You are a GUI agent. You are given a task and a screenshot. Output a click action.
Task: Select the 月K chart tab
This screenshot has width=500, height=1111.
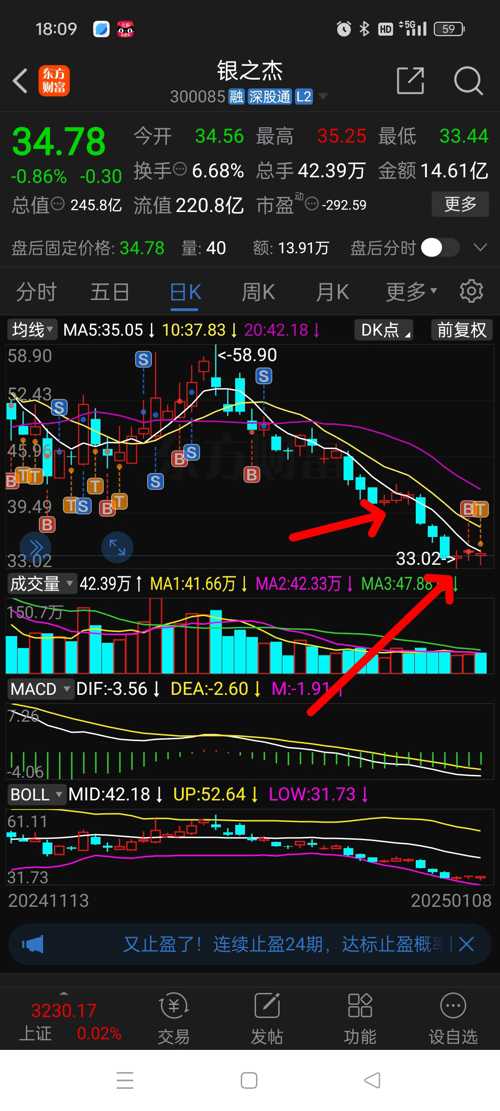[332, 291]
